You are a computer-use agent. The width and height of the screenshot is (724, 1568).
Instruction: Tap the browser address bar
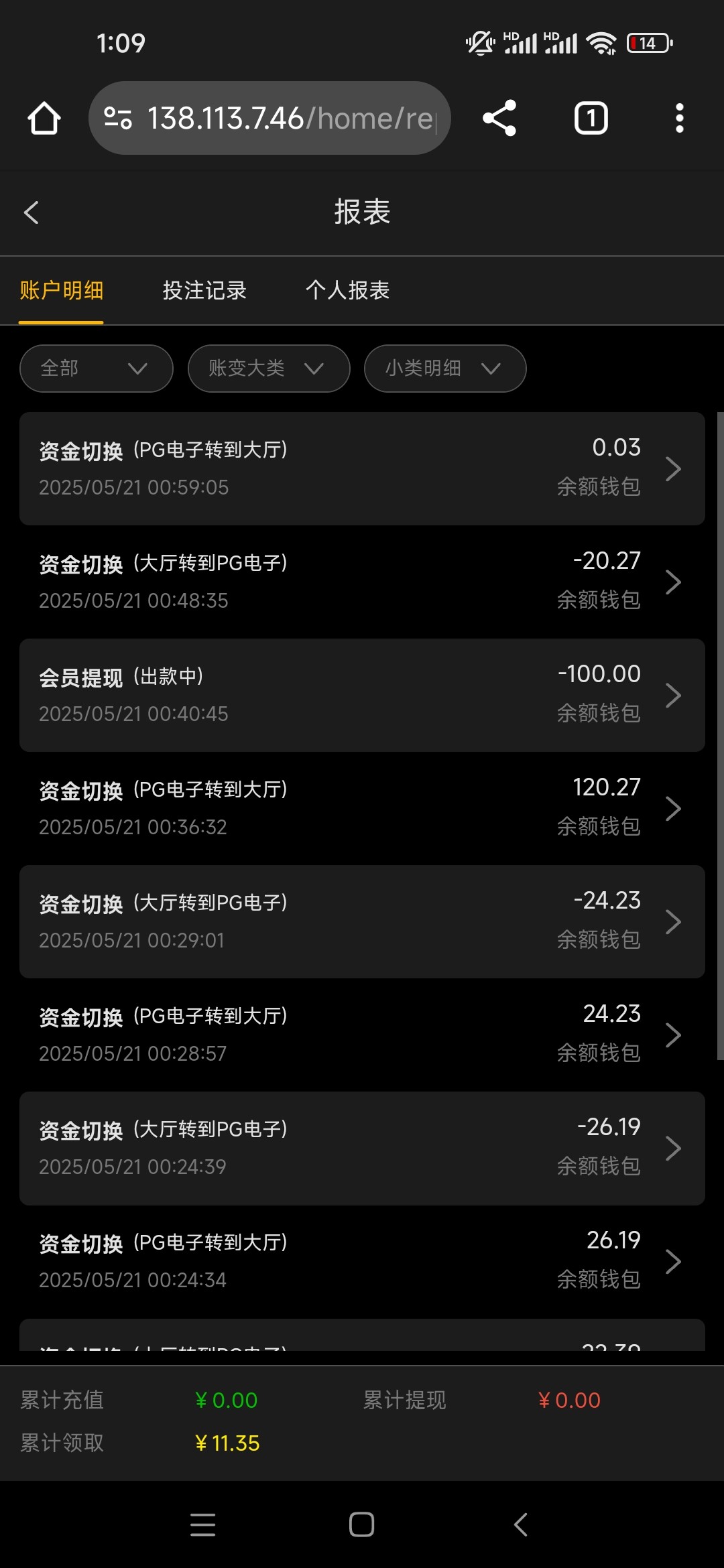pos(269,118)
